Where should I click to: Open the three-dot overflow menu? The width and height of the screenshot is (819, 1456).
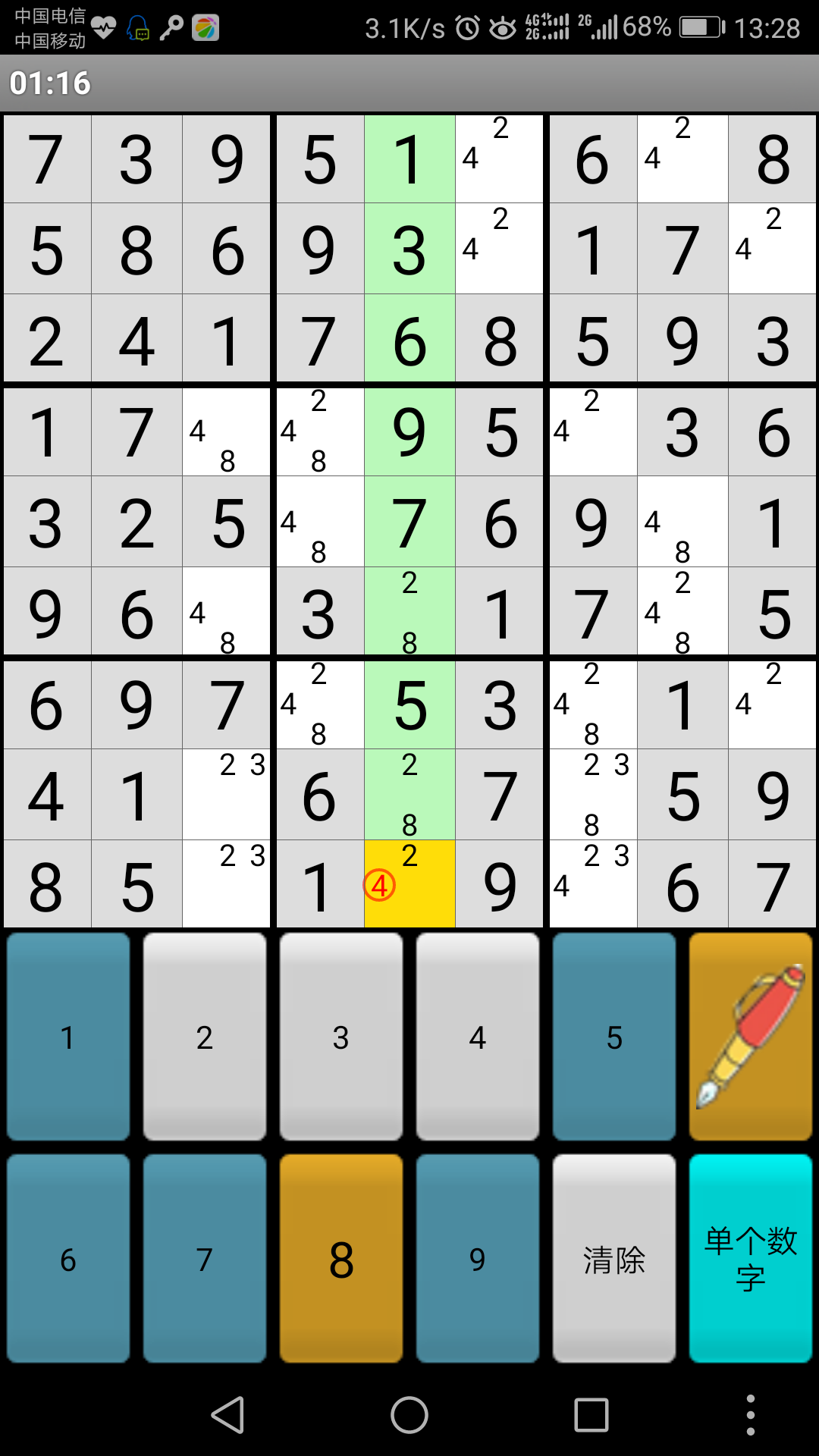(750, 1415)
